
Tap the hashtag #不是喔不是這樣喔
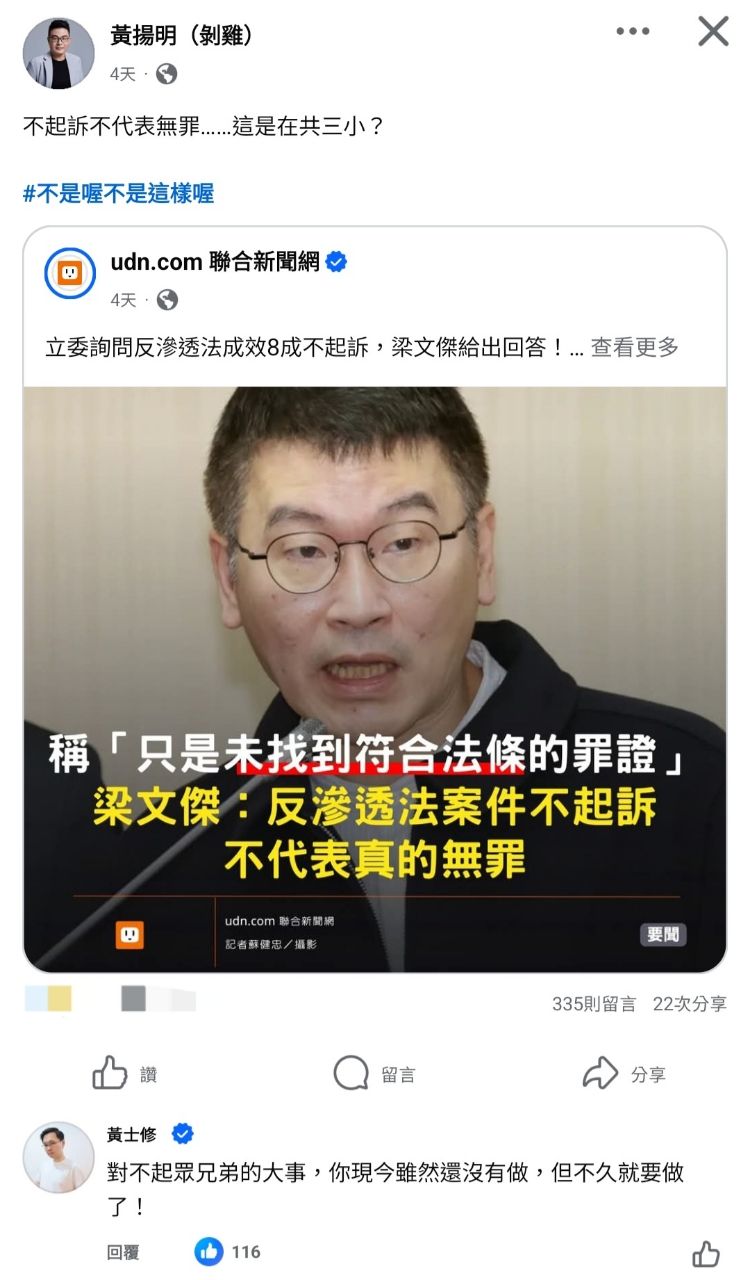118,193
